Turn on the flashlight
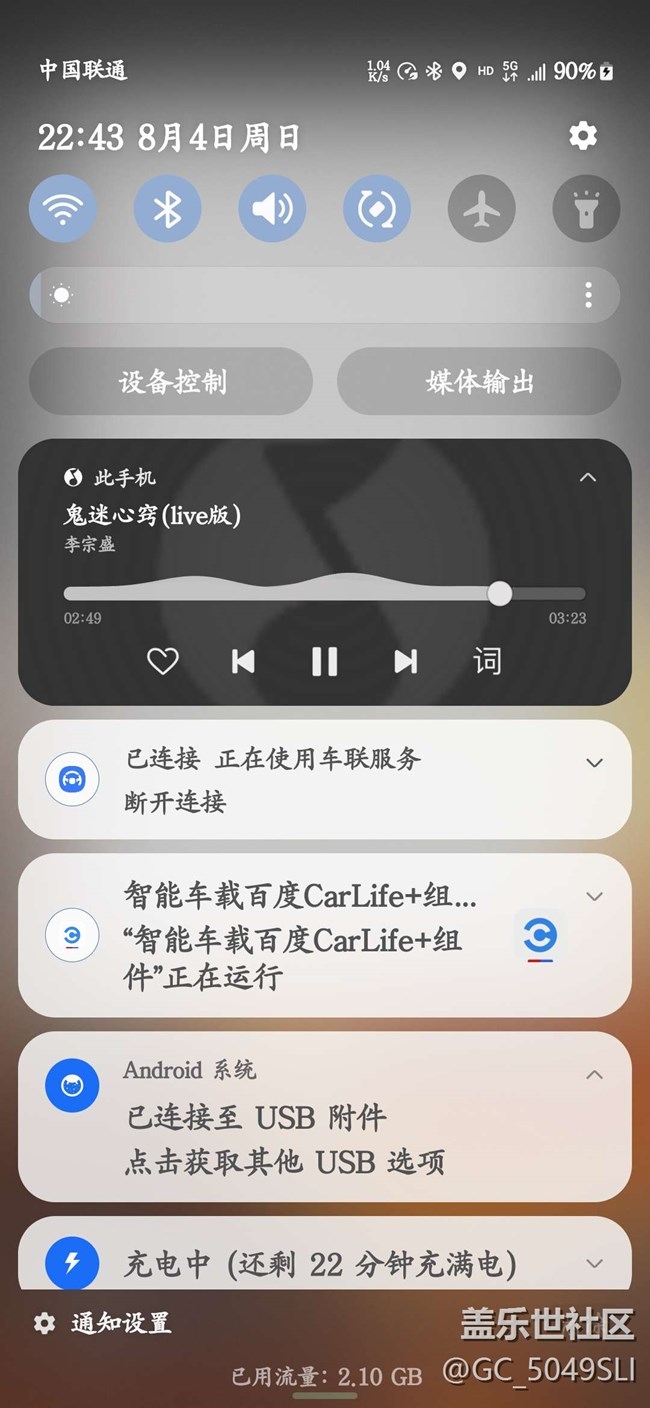650x1408 pixels. coord(586,209)
